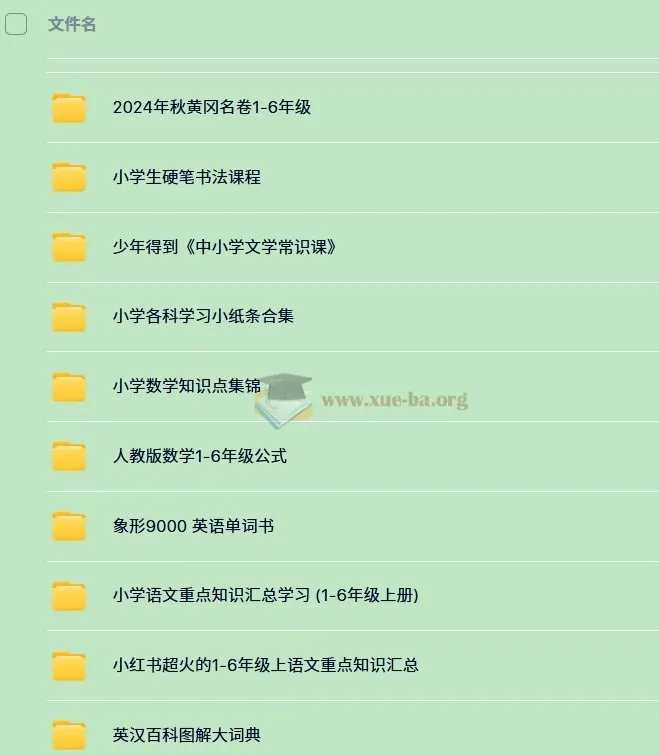Open 小学语文重点知识汇总学习 (1-6年级上册) folder
Image resolution: width=659 pixels, height=755 pixels.
point(265,596)
